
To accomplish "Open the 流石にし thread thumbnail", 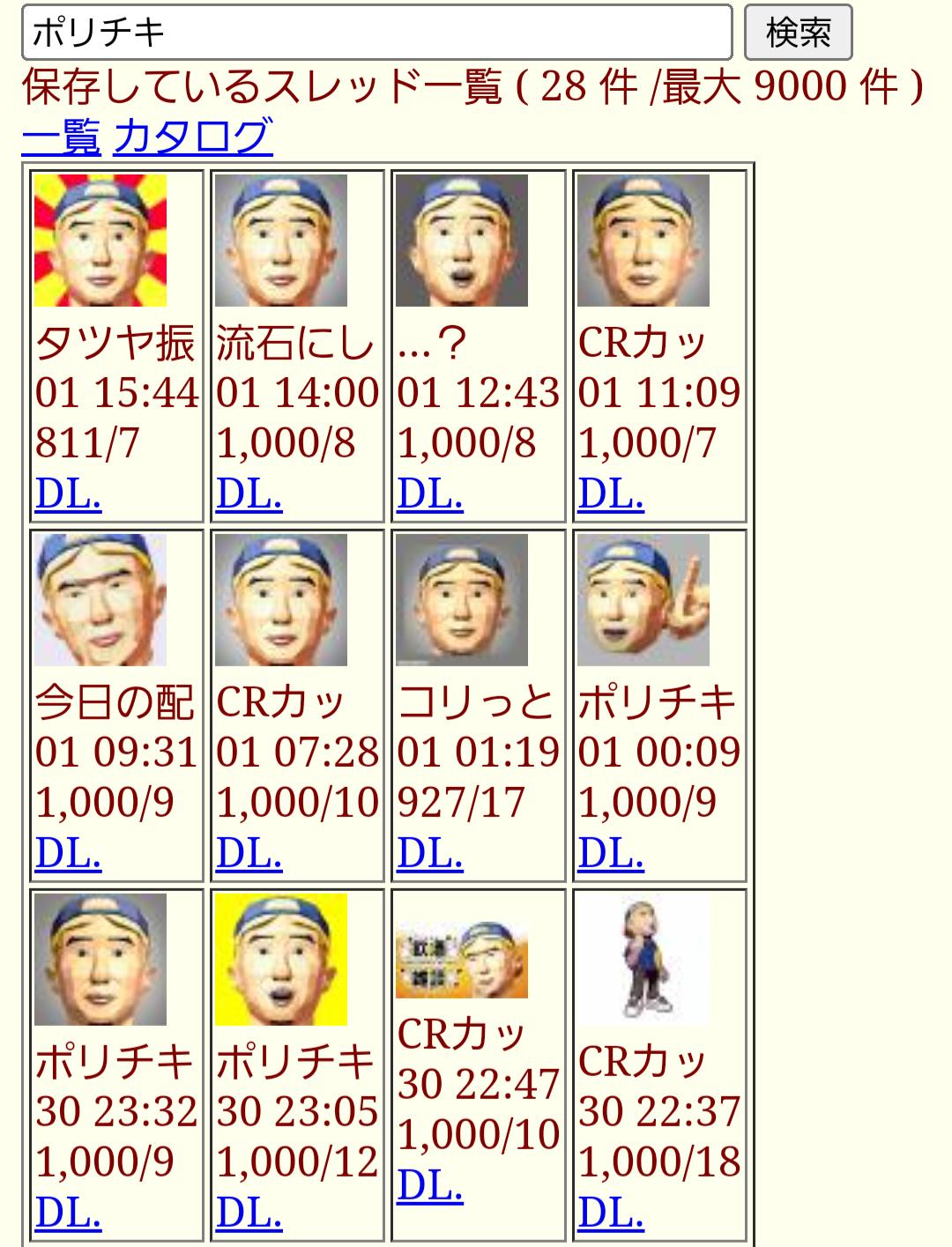I will [x=281, y=241].
